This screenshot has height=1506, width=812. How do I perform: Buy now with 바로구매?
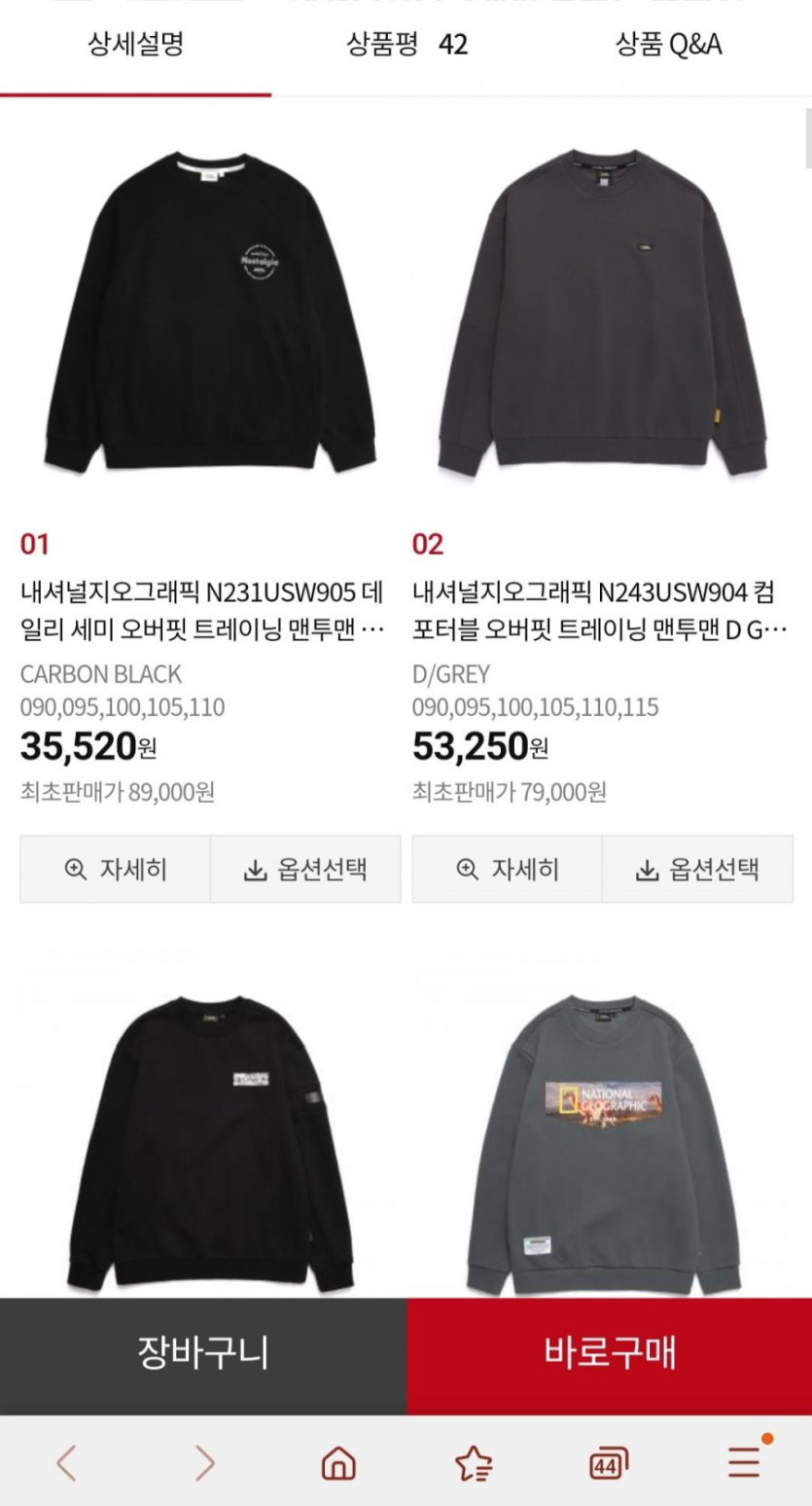(x=609, y=1354)
